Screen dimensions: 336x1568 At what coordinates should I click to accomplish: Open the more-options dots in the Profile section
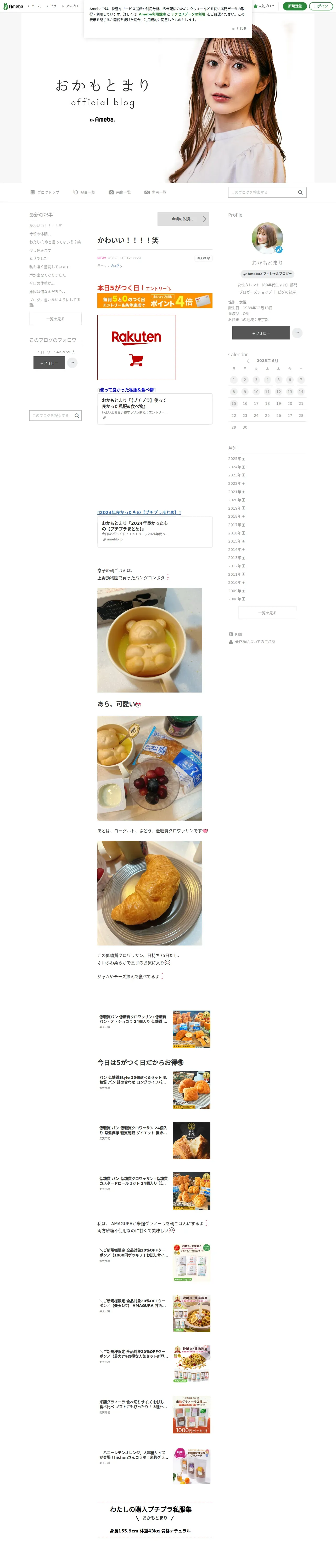[x=297, y=333]
